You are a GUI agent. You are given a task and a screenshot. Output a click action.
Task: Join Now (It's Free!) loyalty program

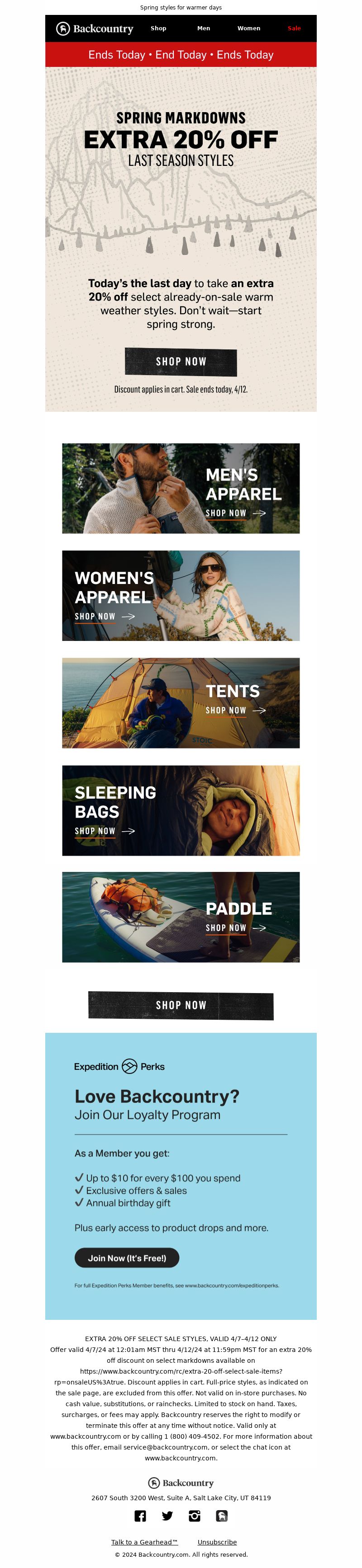click(127, 1257)
